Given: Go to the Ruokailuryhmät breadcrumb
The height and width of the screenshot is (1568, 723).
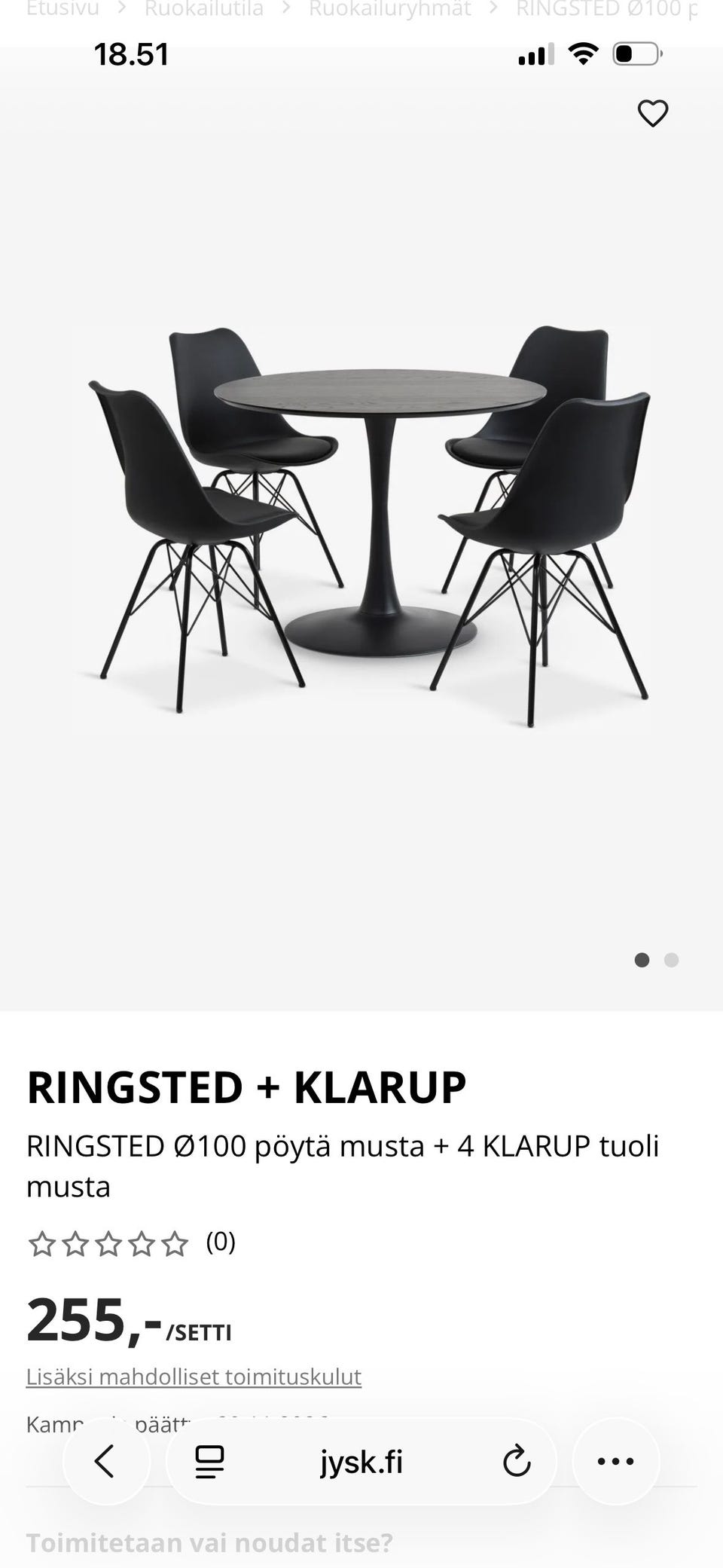Looking at the screenshot, I should [389, 9].
